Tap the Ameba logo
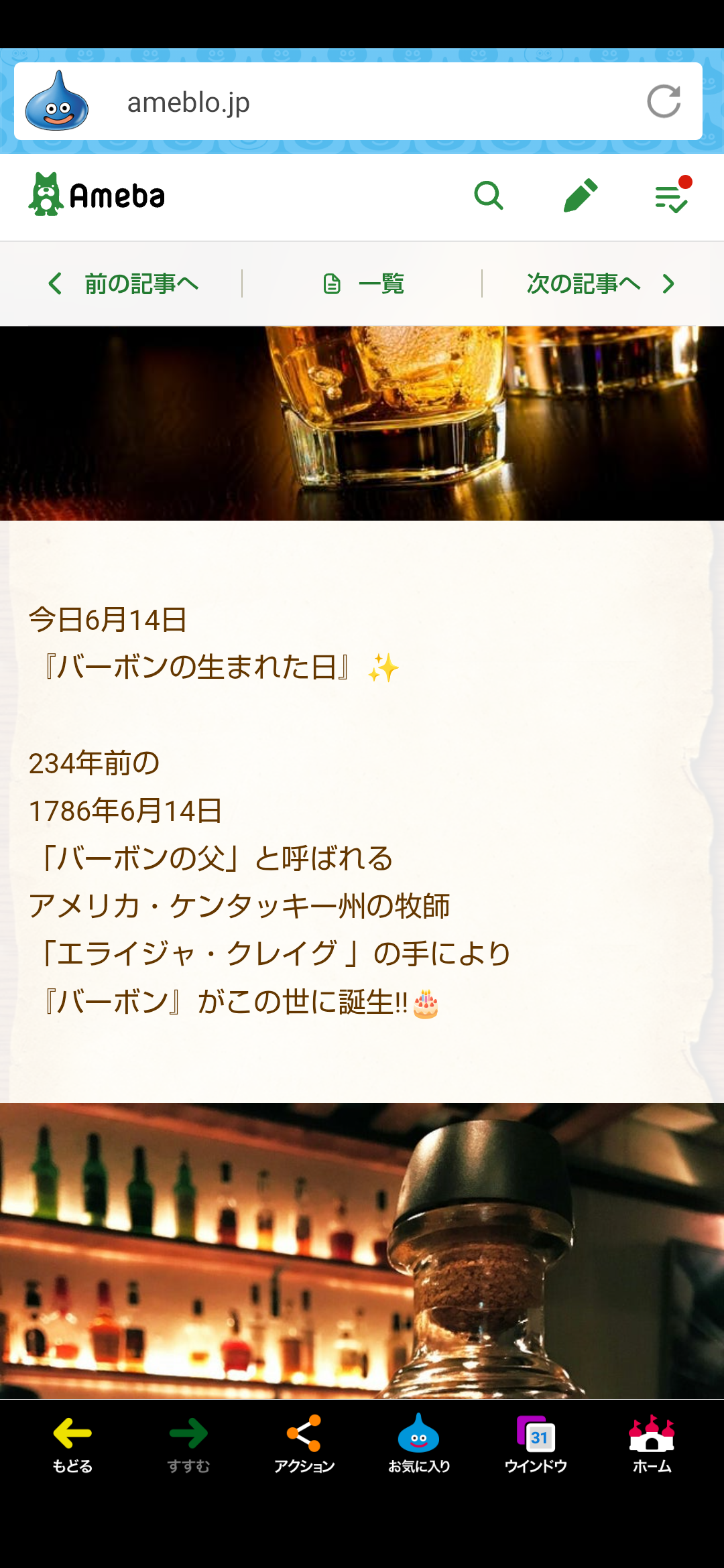The image size is (724, 1568). [97, 195]
